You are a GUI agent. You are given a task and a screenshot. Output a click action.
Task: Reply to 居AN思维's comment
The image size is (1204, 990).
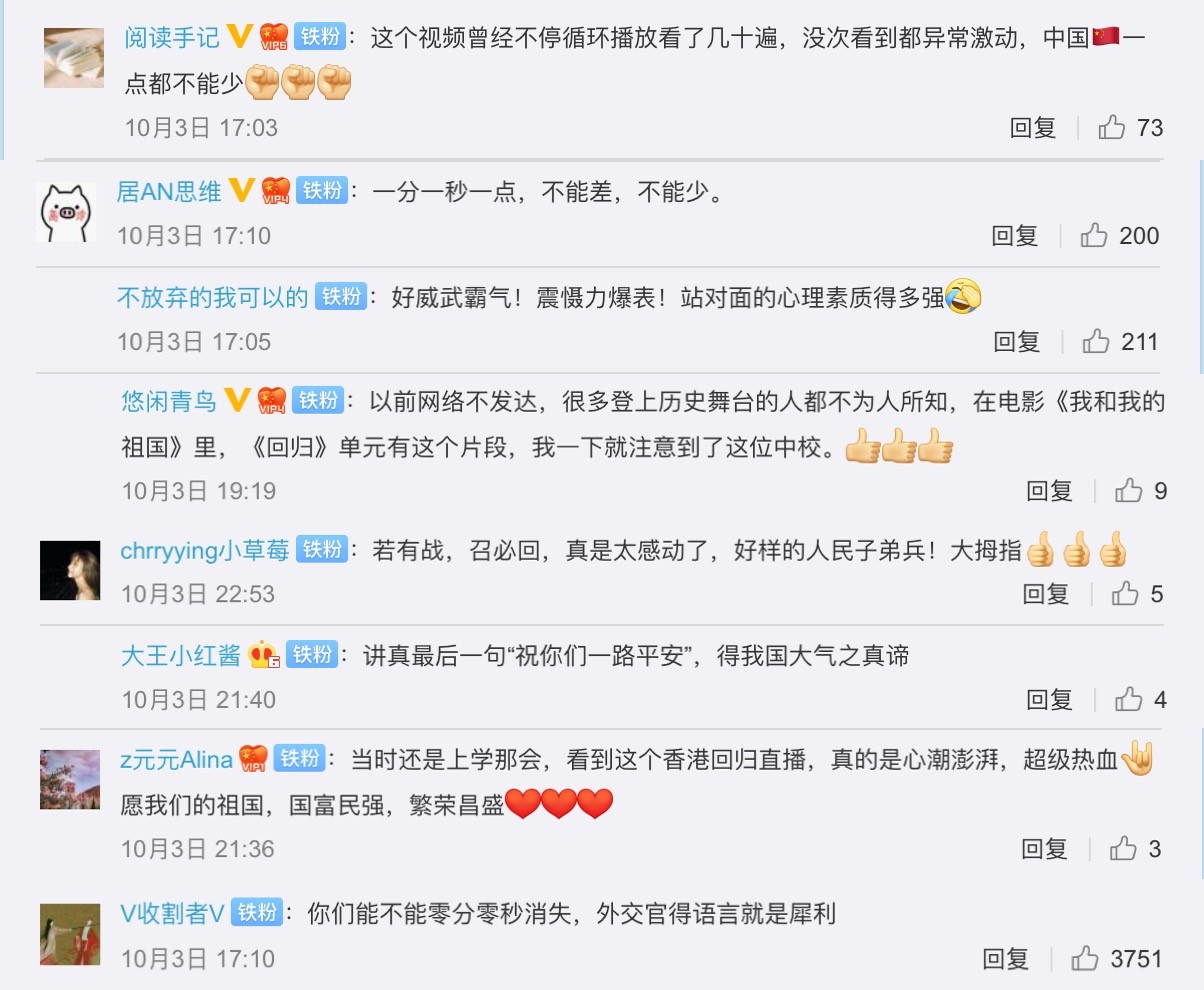pos(1015,236)
